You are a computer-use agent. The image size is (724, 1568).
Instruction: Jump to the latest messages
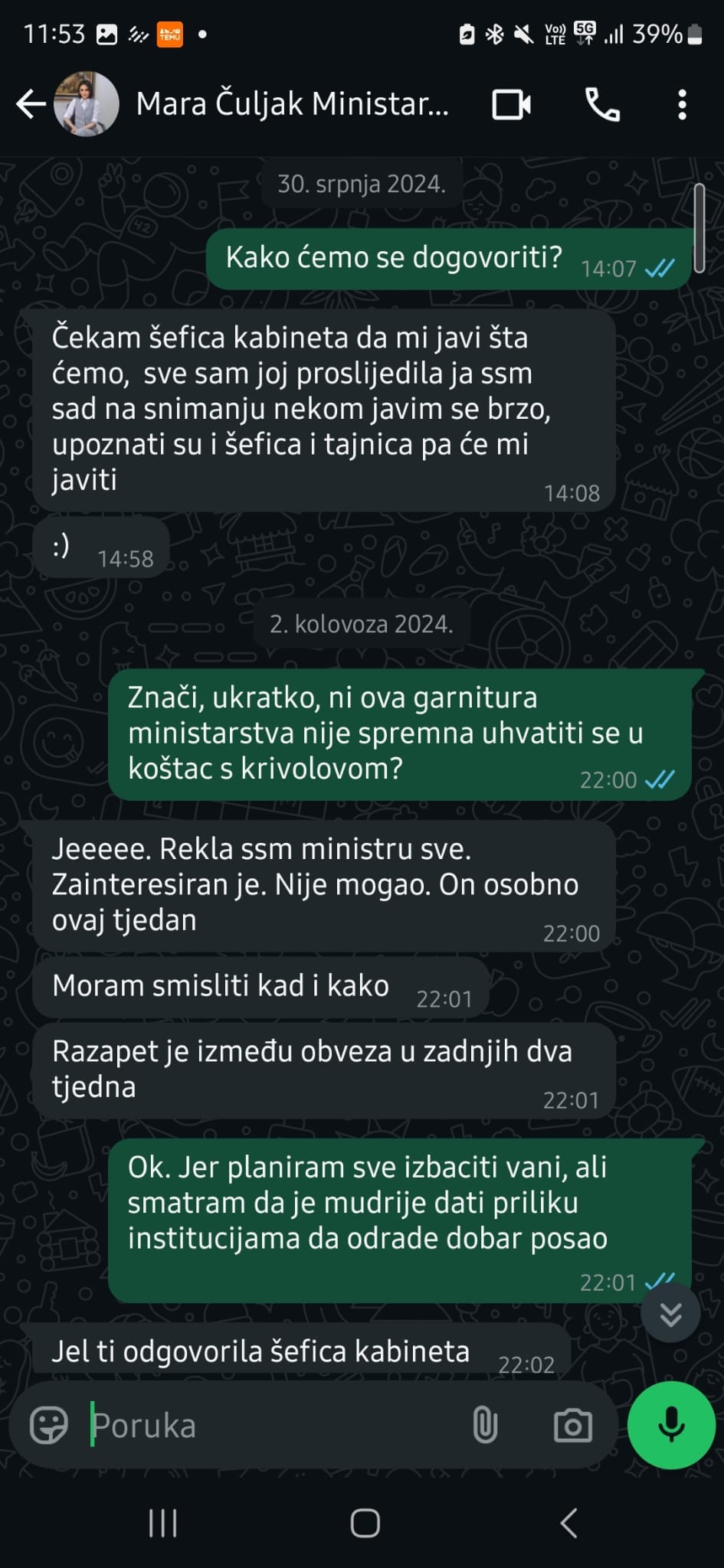tap(670, 1315)
